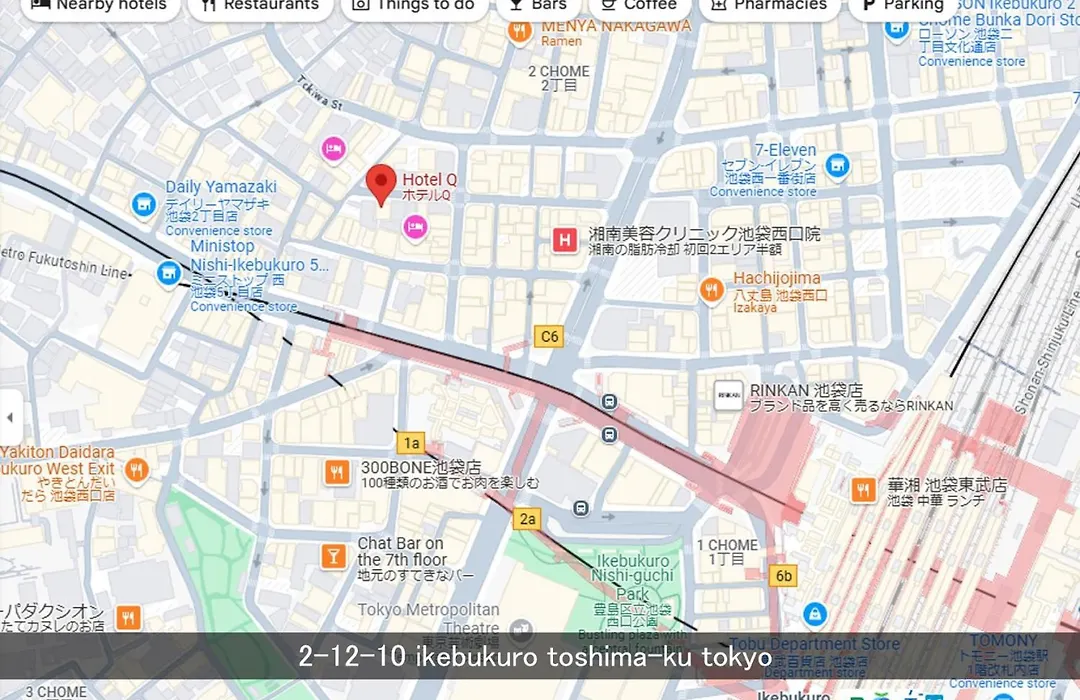Tap the C6 station exit marker
The height and width of the screenshot is (700, 1080).
549,337
